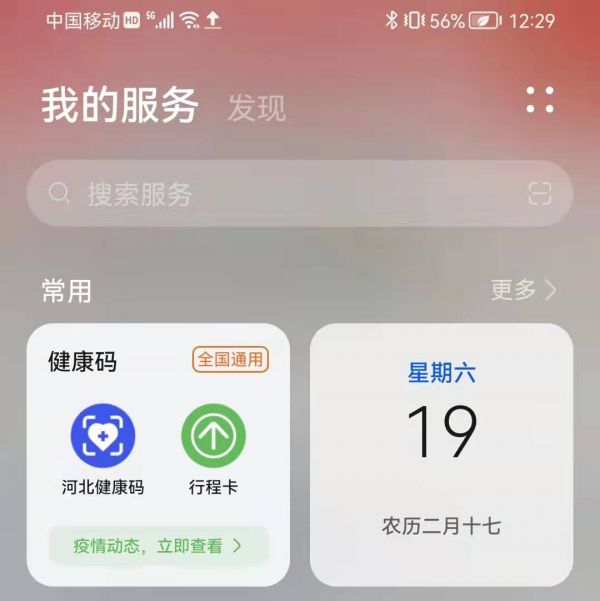Image resolution: width=600 pixels, height=601 pixels.
Task: Open 更多 for common services
Action: [x=523, y=290]
